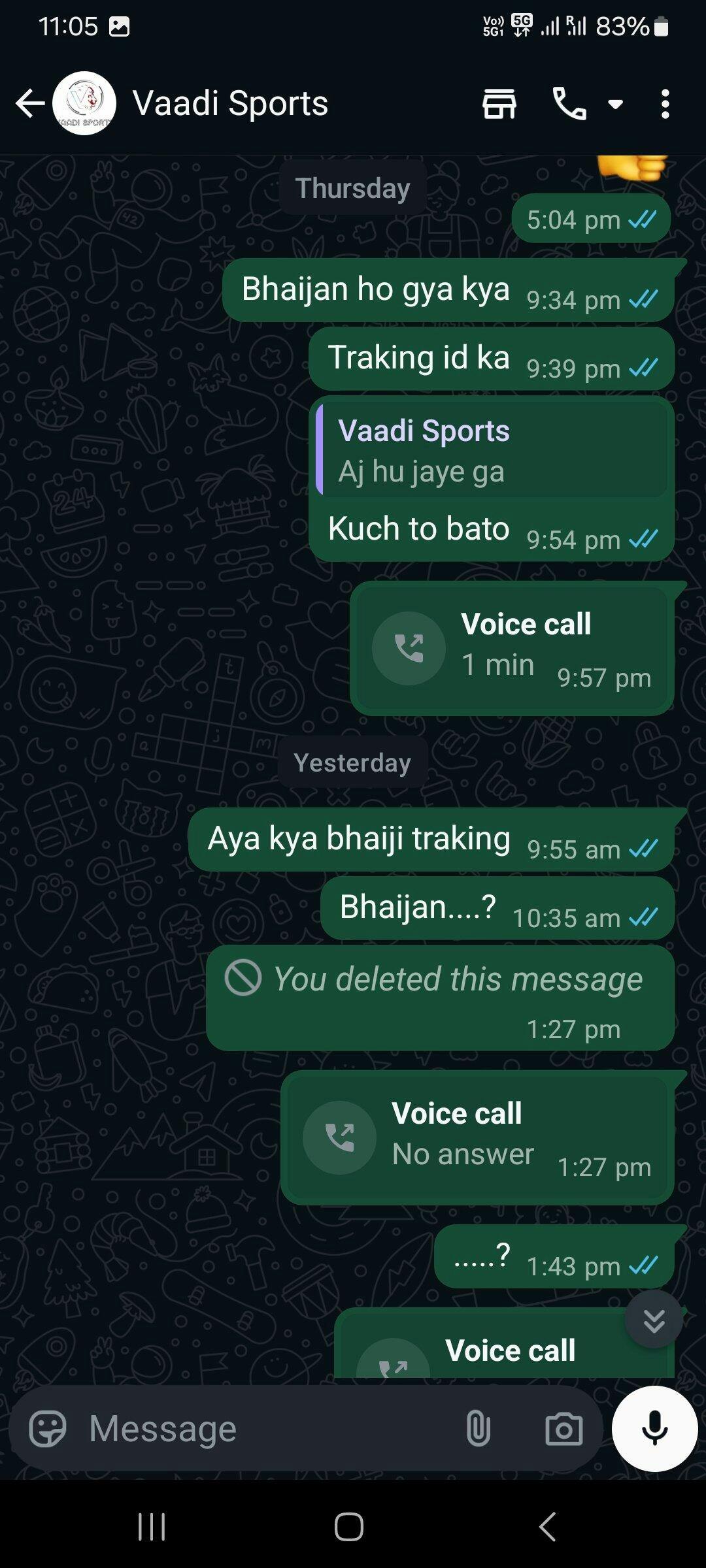Start a voice call with Vaadi Sports

point(569,103)
